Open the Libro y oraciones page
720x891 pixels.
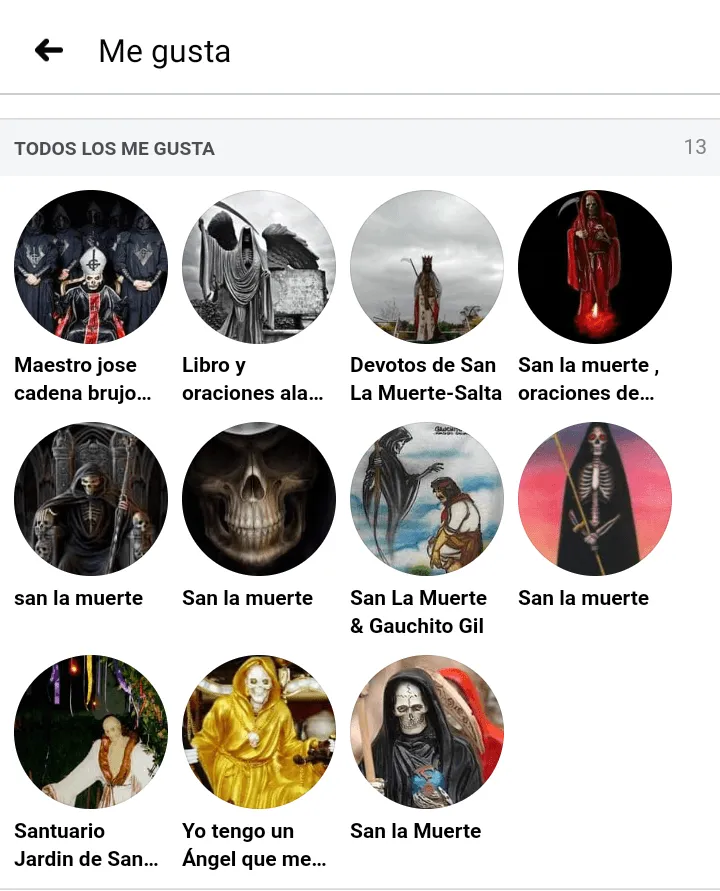point(259,267)
